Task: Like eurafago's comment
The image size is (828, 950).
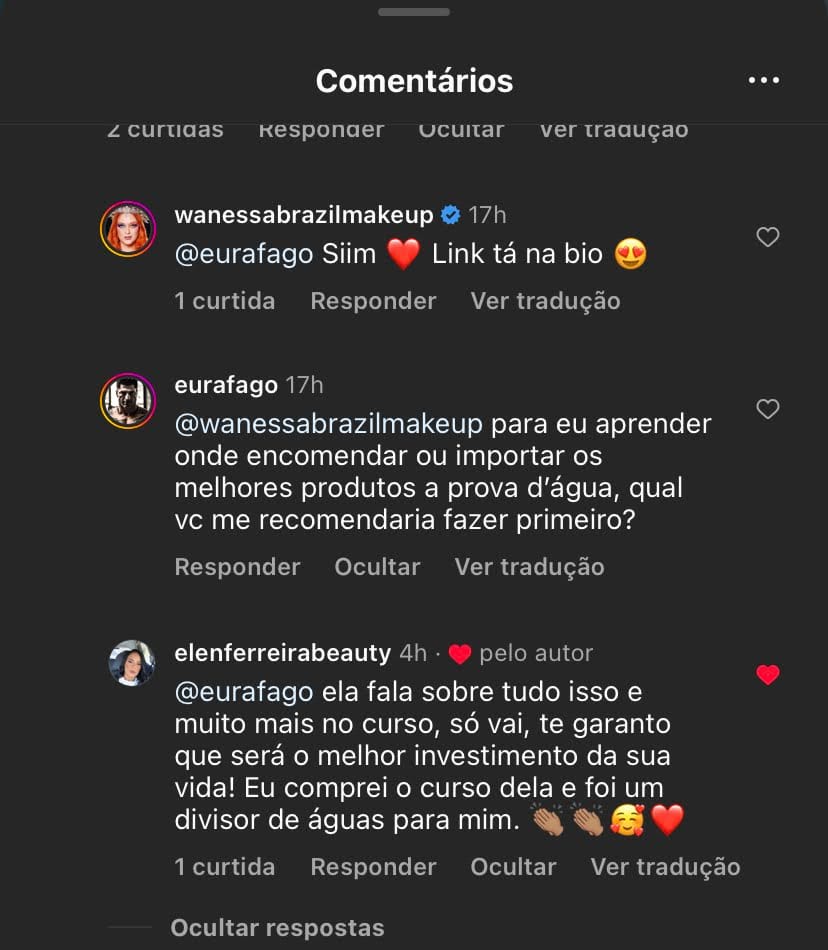Action: (767, 409)
